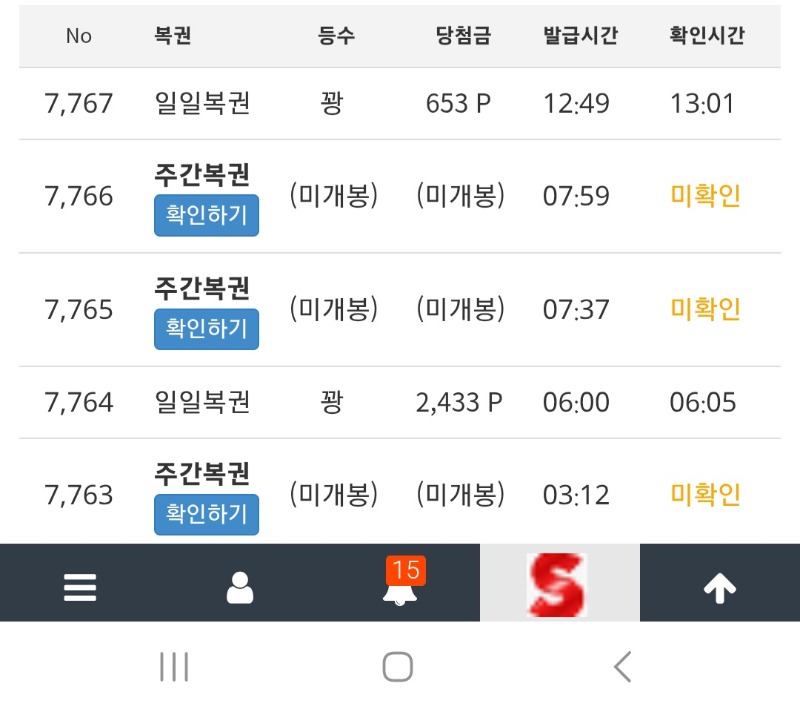Tap 확인하기 for lottery ticket 7,766
This screenshot has width=800, height=715.
pos(206,215)
